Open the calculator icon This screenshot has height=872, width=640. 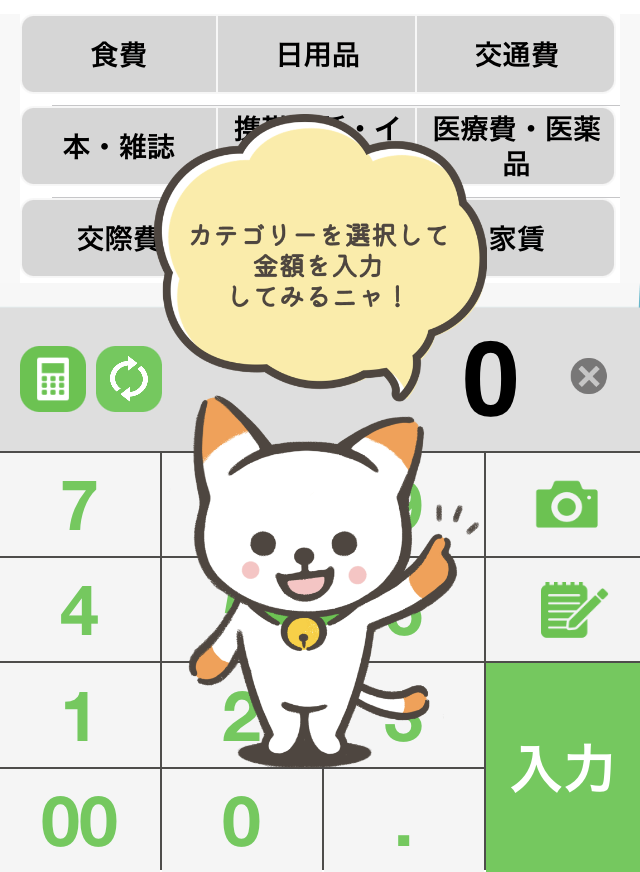53,379
